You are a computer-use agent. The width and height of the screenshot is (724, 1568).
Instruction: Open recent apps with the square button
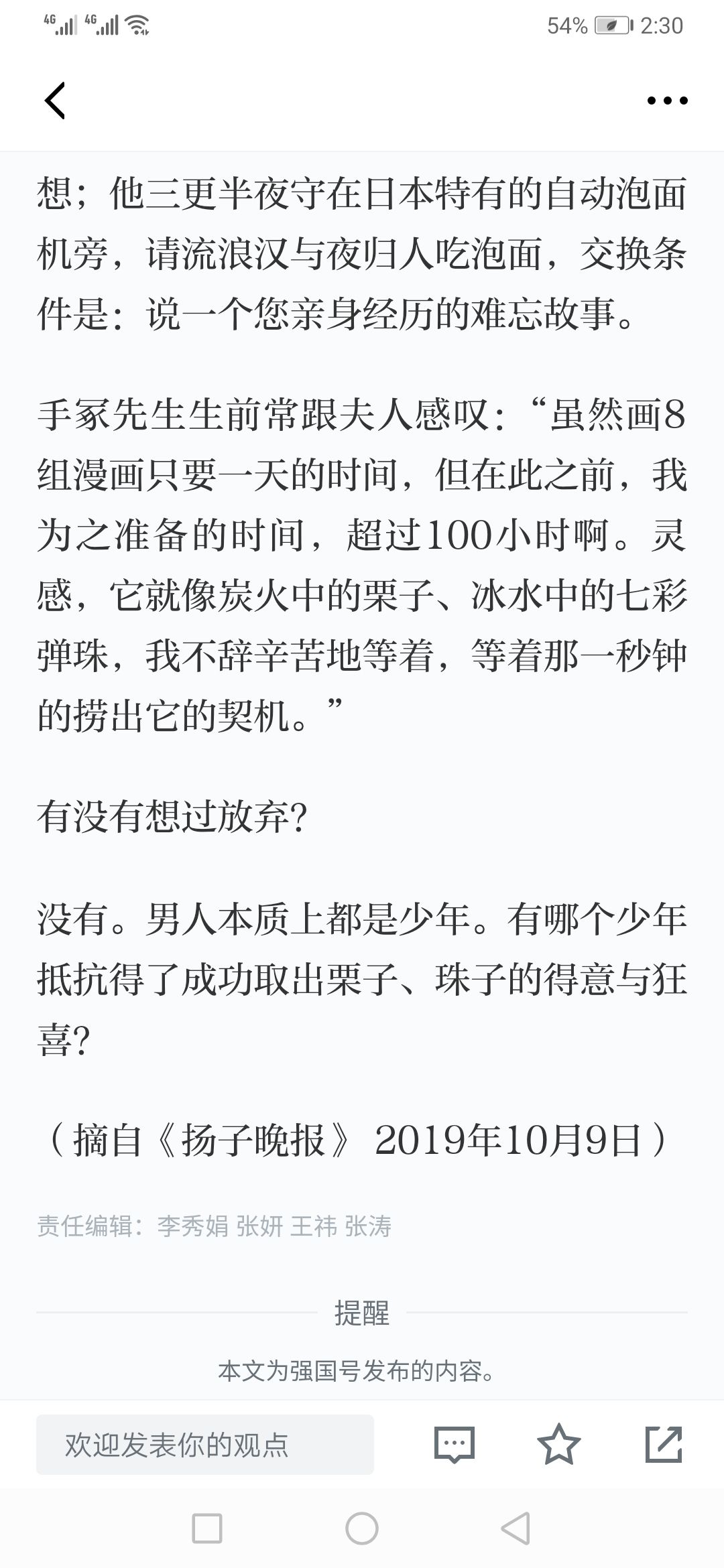pos(207,1528)
